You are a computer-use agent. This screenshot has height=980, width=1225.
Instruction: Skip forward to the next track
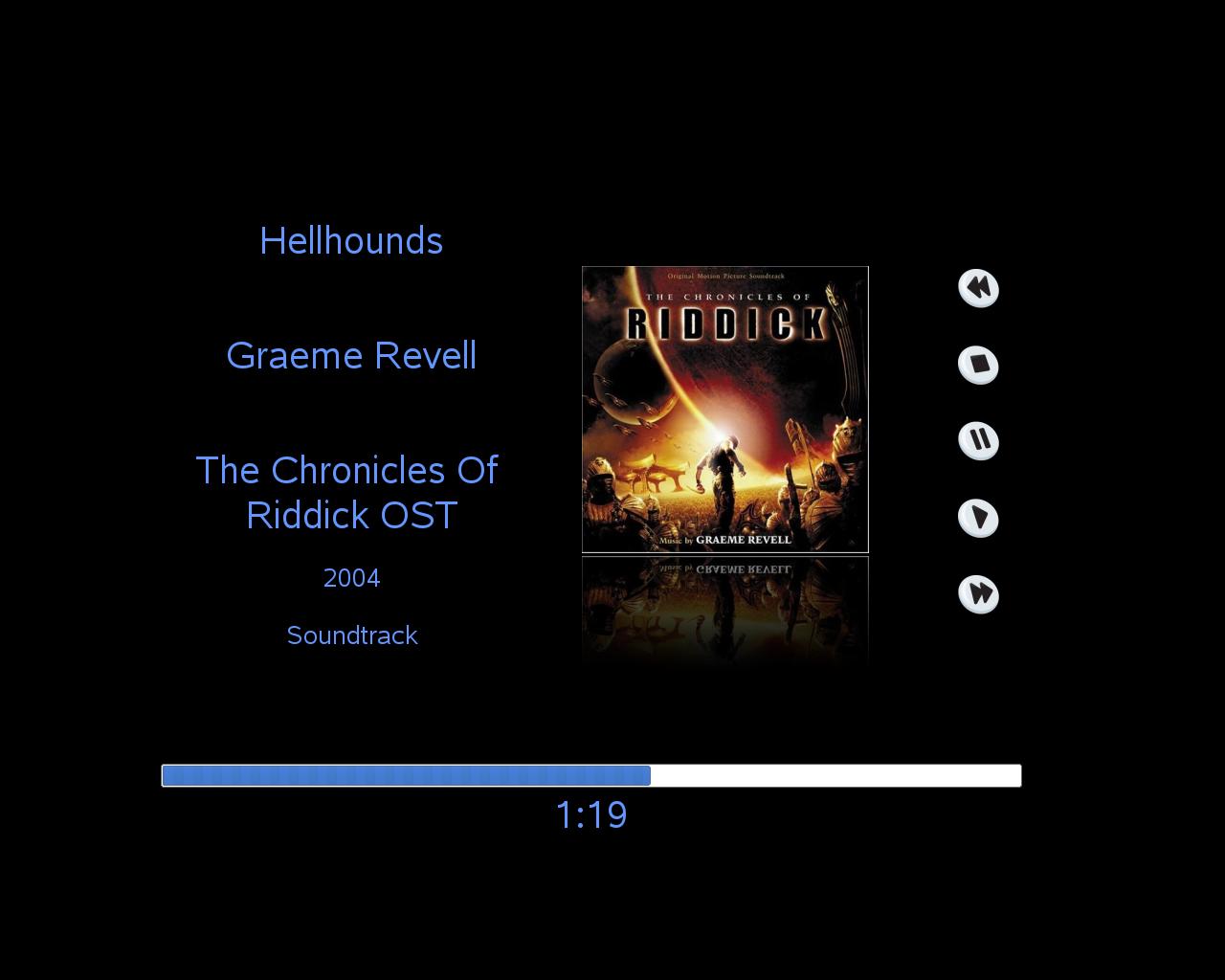click(x=978, y=594)
